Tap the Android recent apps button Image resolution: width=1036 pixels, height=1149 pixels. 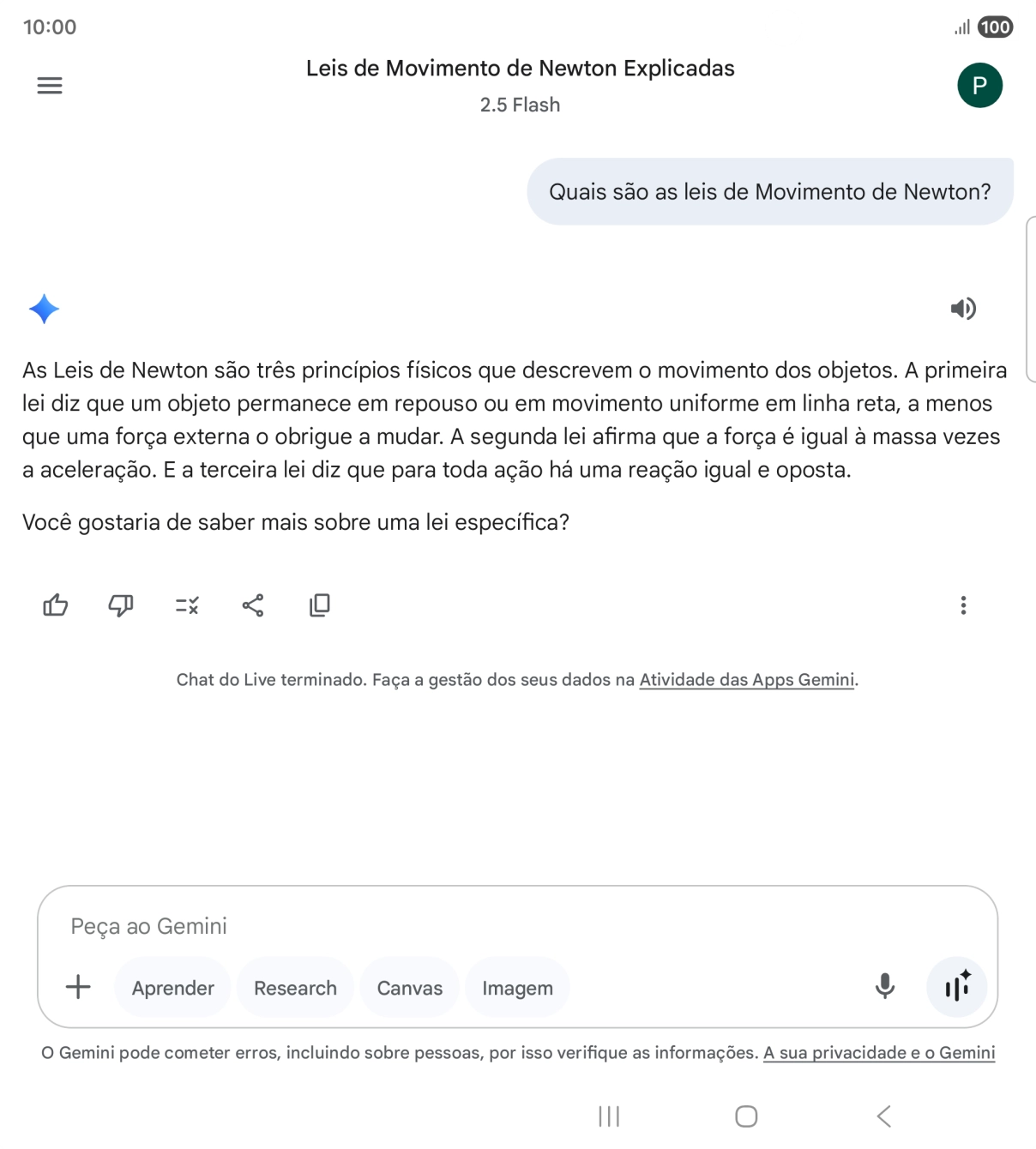coord(609,1116)
